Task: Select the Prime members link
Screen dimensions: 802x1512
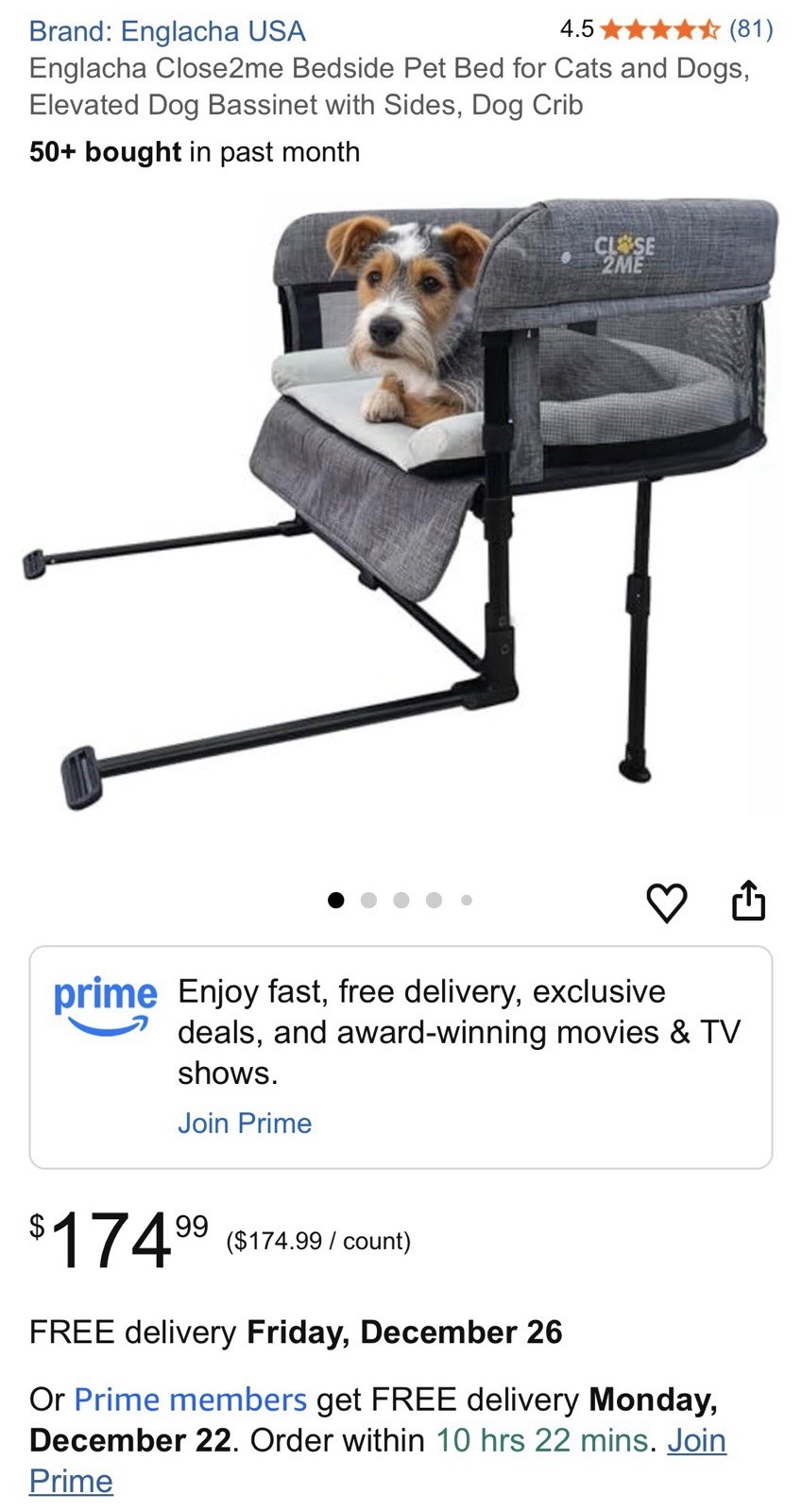Action: (190, 1399)
